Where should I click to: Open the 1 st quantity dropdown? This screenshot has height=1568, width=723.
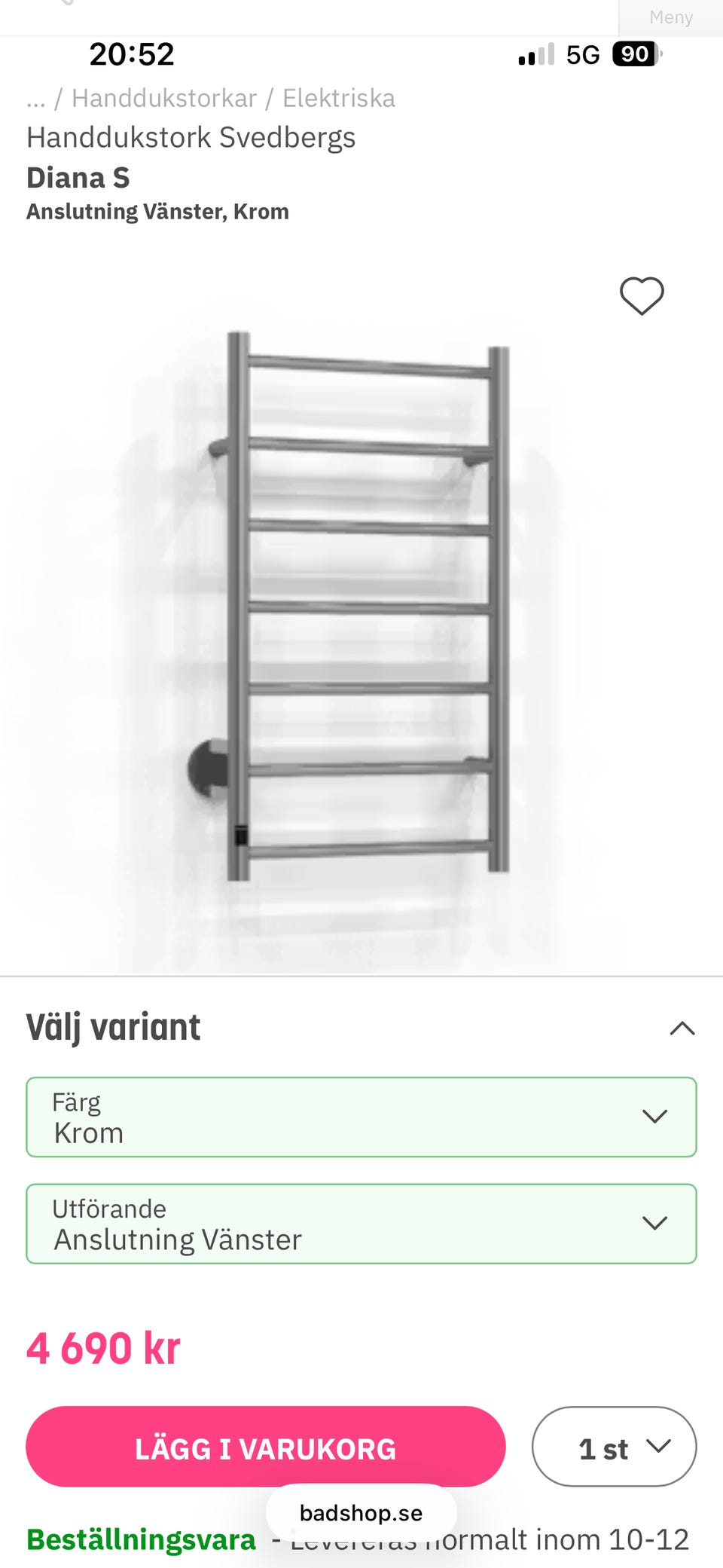[x=614, y=1447]
